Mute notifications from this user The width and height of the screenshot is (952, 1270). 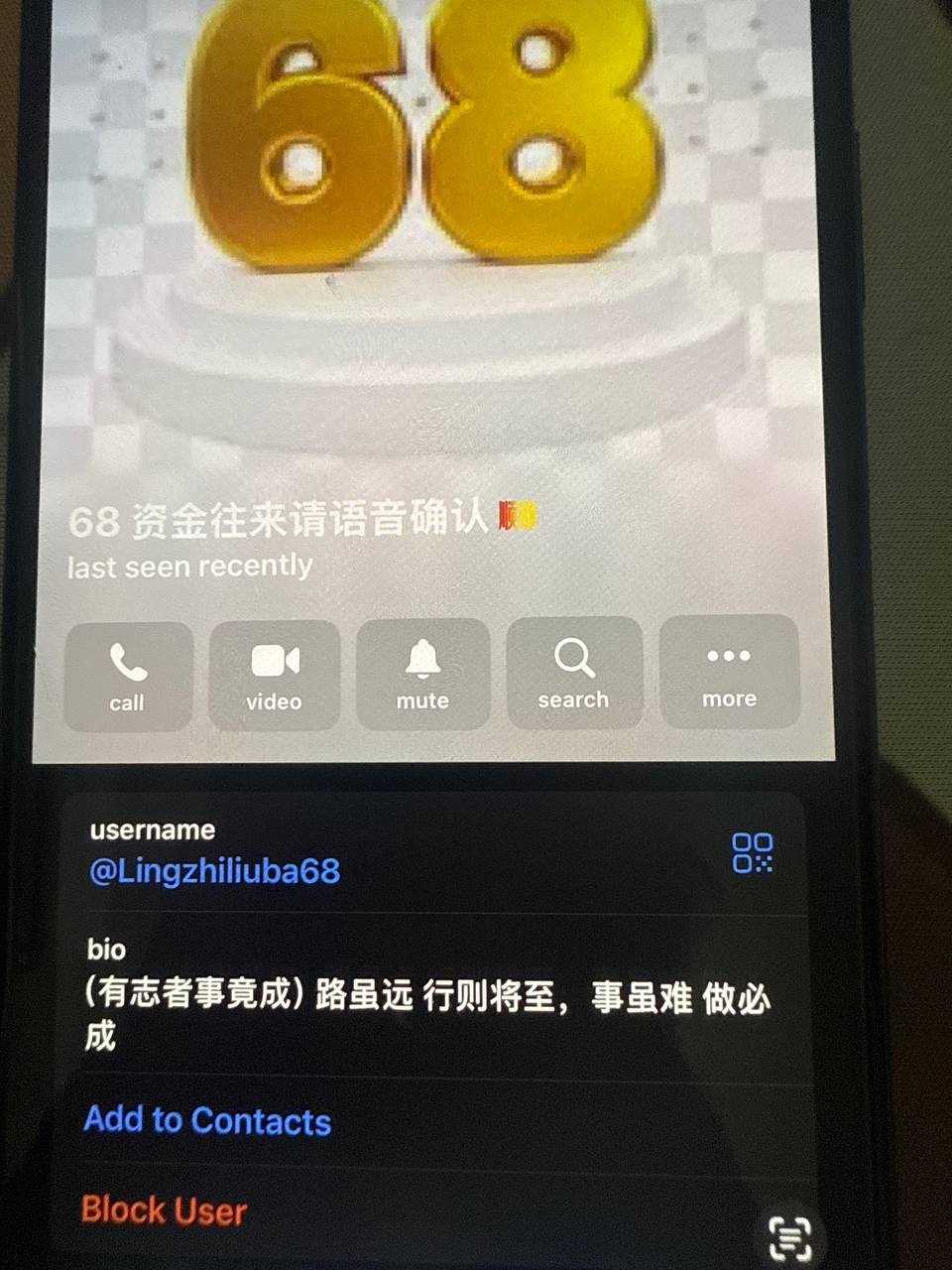422,674
